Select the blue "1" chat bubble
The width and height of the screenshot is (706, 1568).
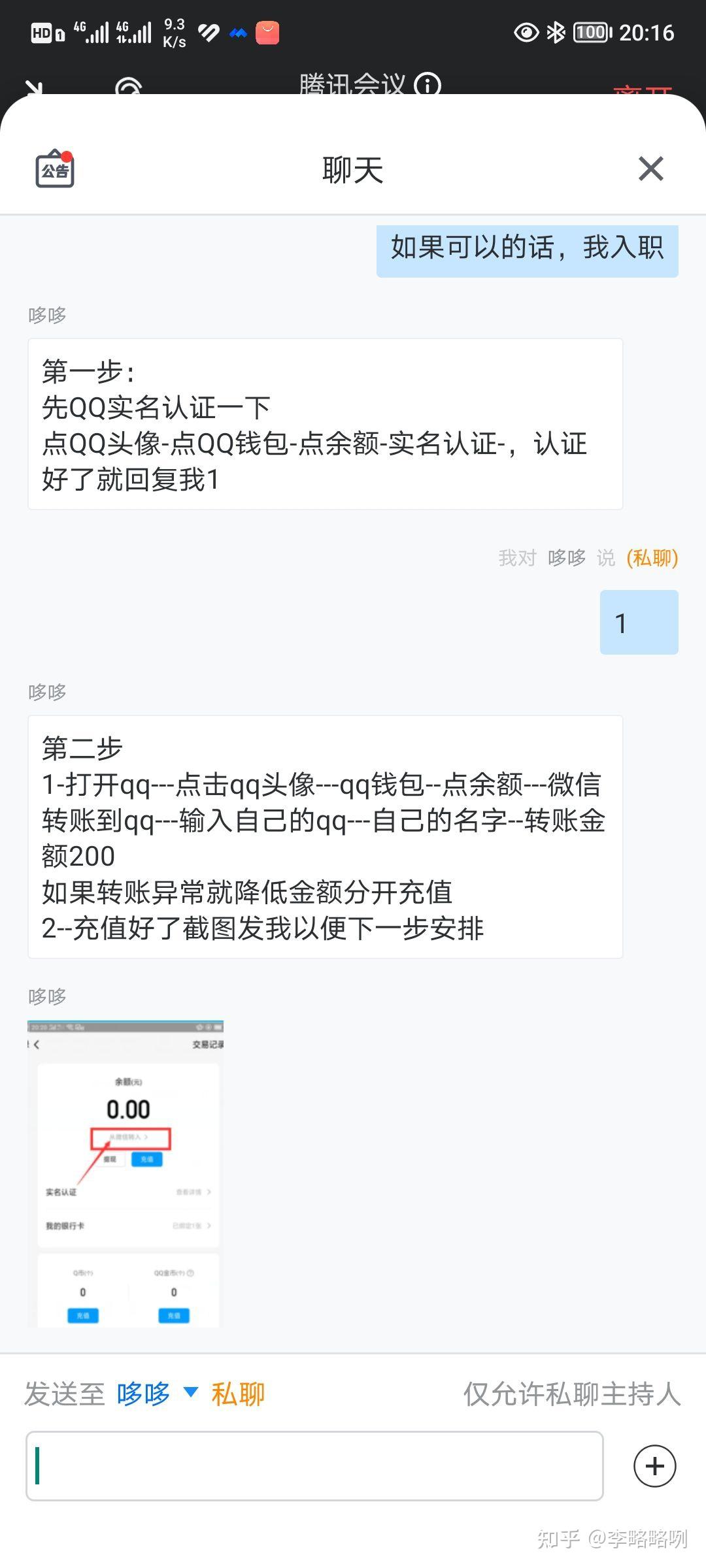click(638, 622)
